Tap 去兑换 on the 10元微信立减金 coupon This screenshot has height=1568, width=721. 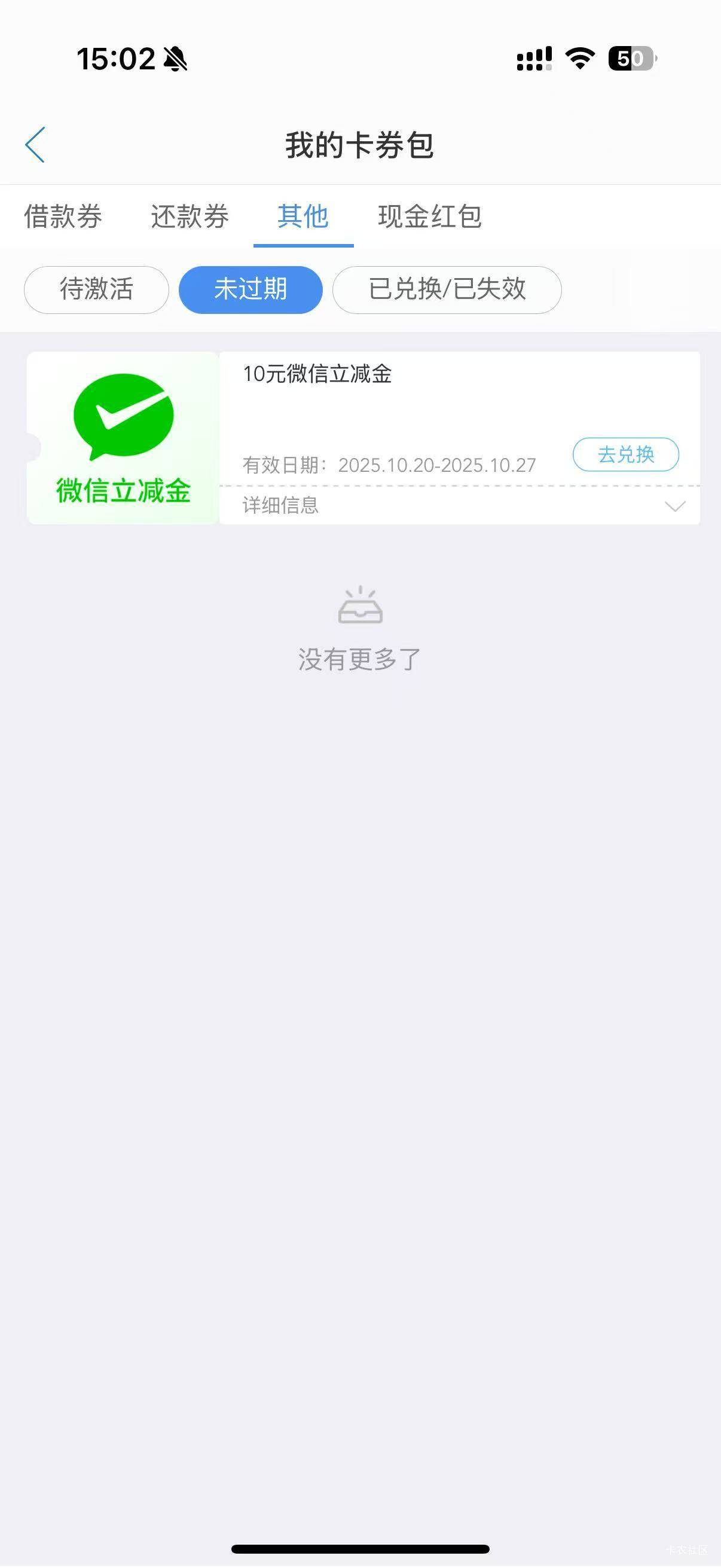pos(625,454)
